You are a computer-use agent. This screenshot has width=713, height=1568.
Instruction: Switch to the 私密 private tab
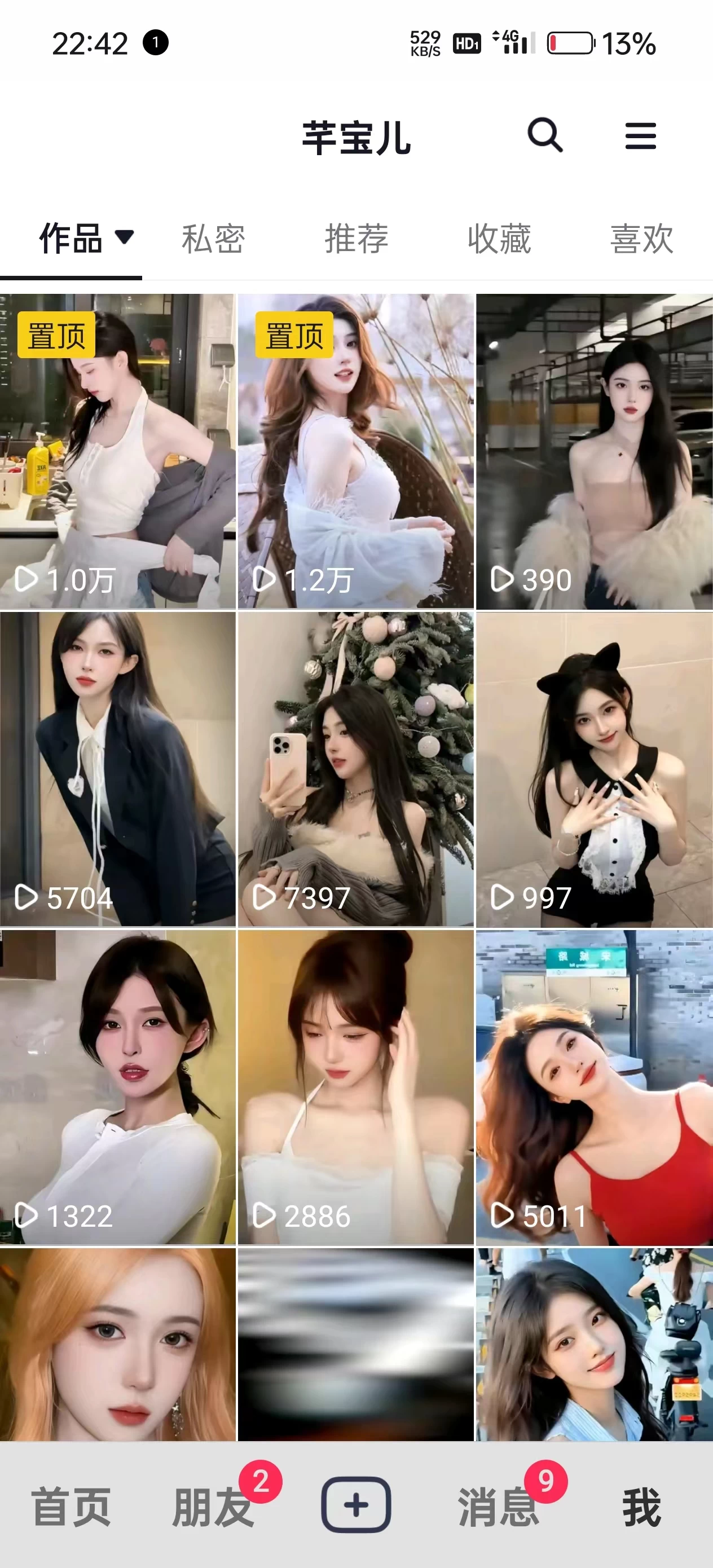coord(213,239)
